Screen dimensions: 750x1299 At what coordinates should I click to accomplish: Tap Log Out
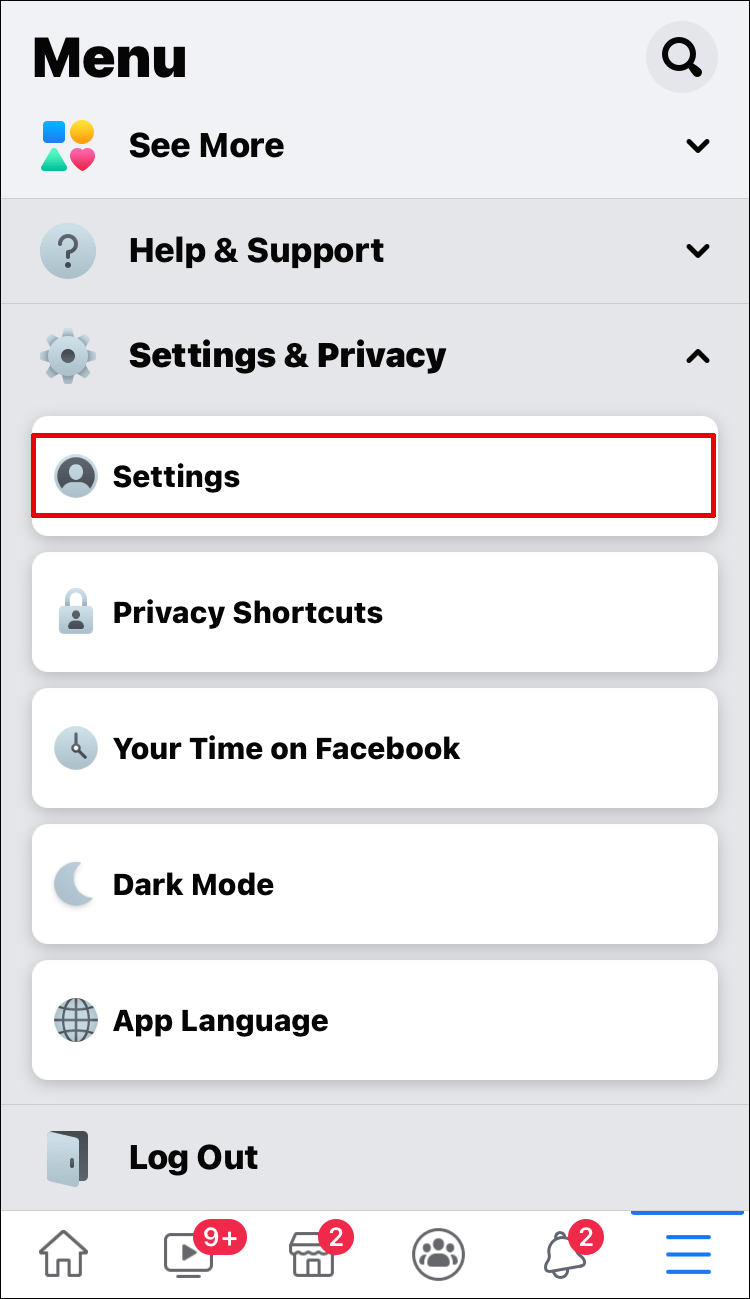click(194, 1157)
